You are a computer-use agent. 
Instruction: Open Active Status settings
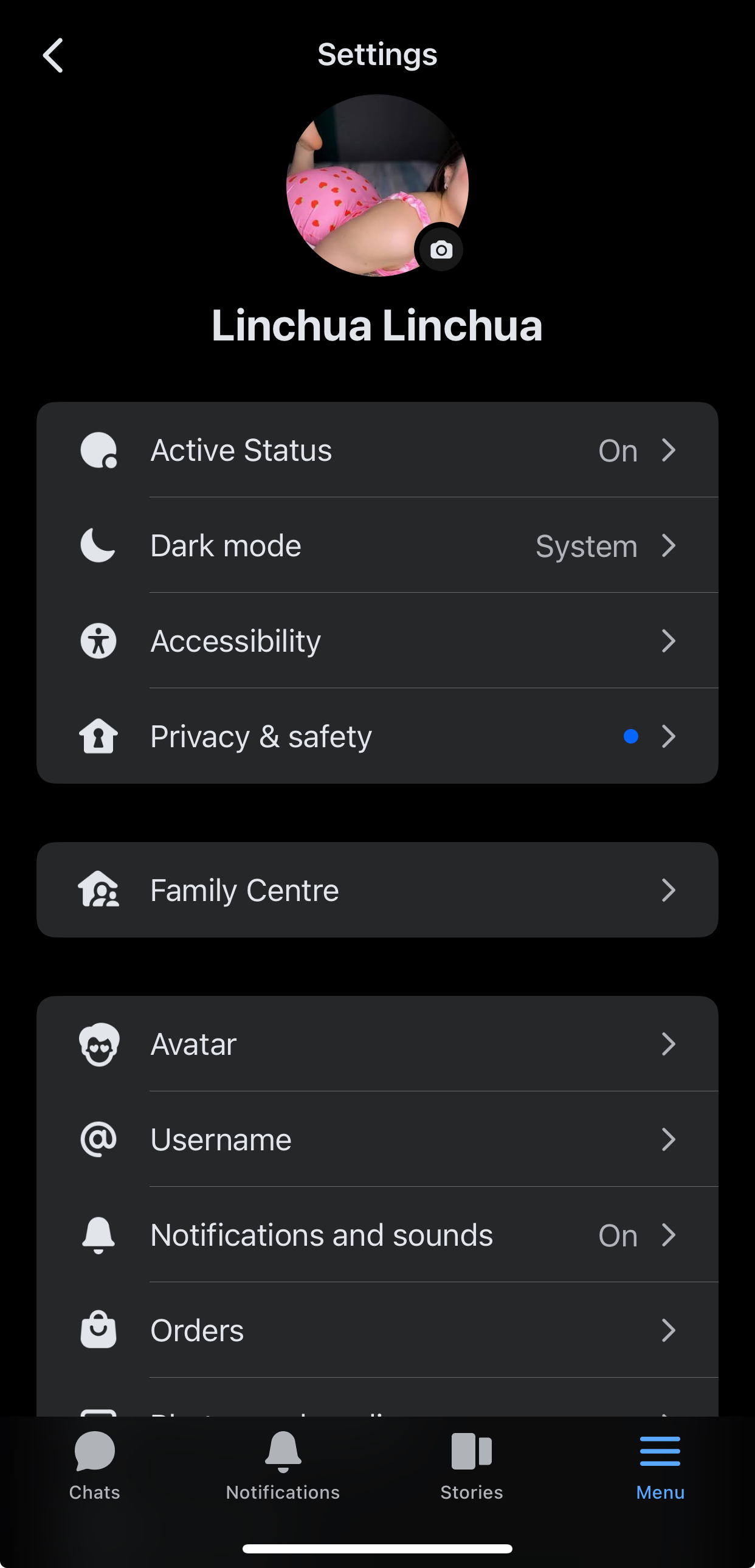377,451
